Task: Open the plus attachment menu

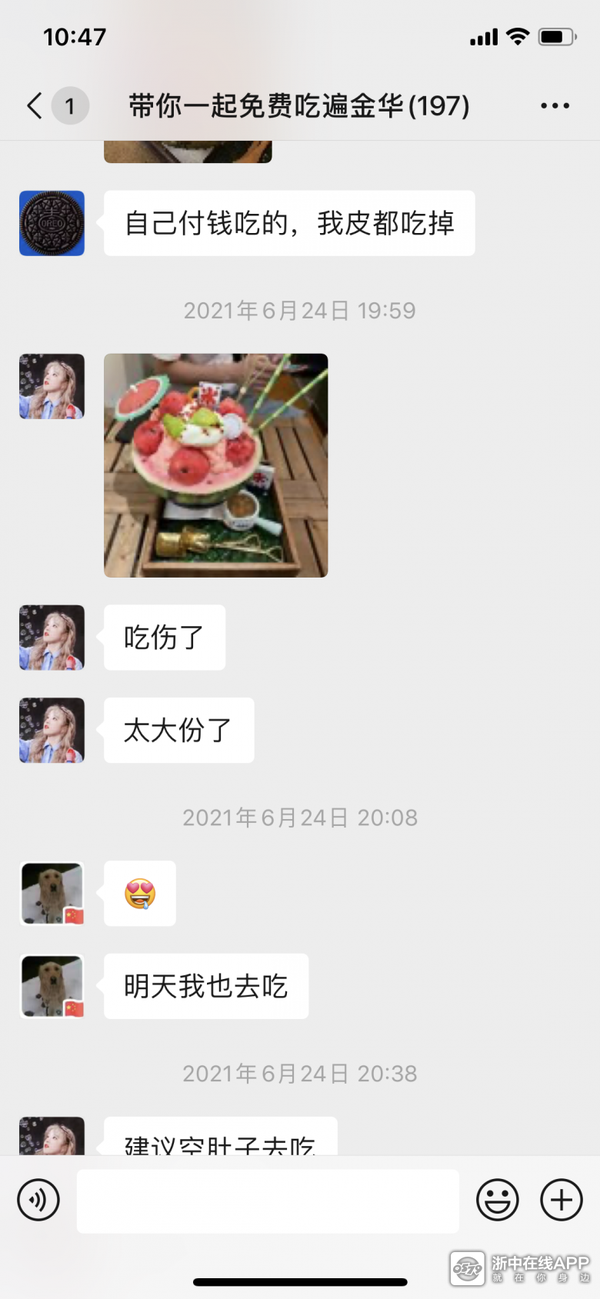Action: (x=561, y=1199)
